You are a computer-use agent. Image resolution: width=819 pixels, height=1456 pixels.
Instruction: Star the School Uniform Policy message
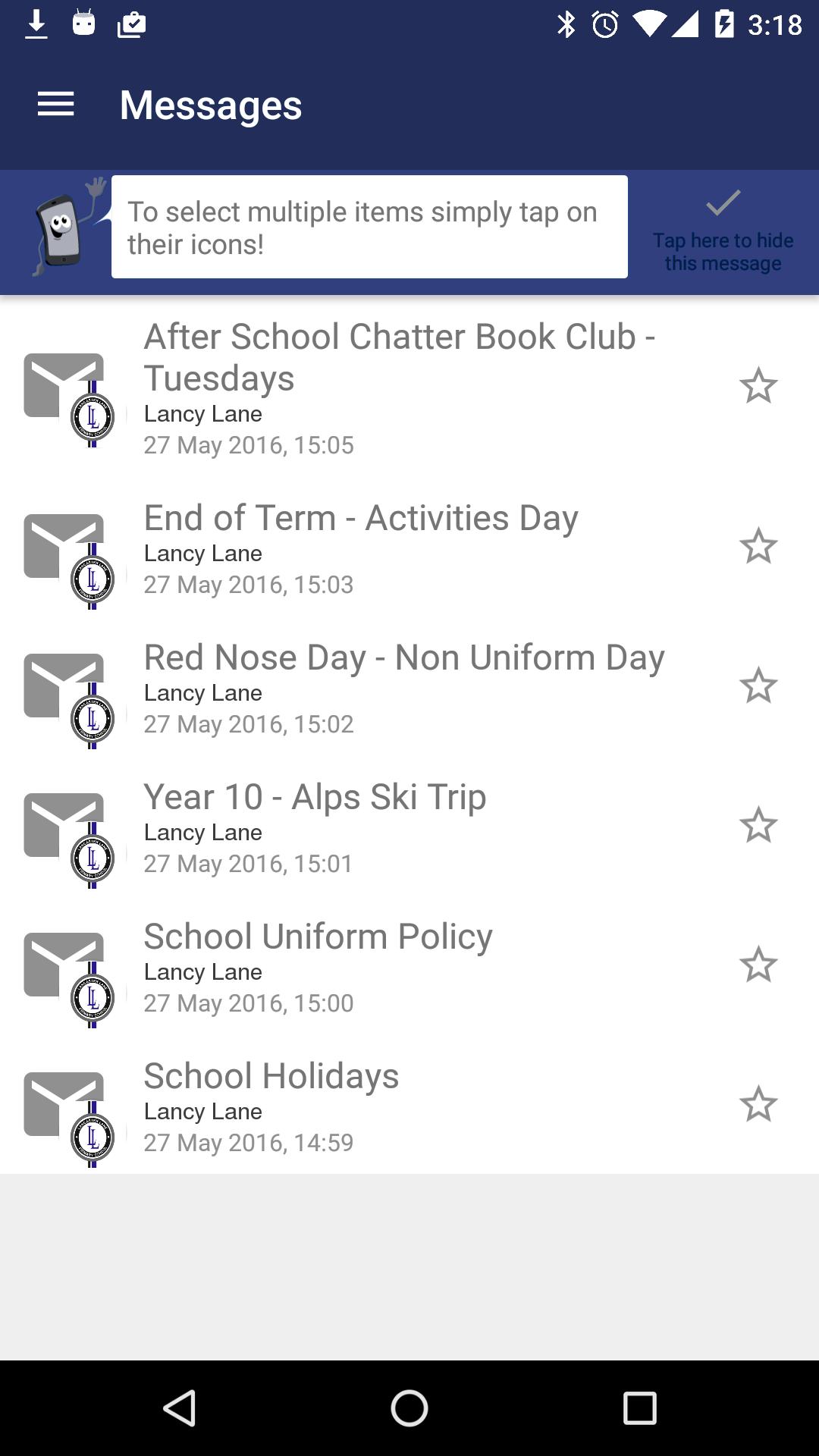point(758,965)
